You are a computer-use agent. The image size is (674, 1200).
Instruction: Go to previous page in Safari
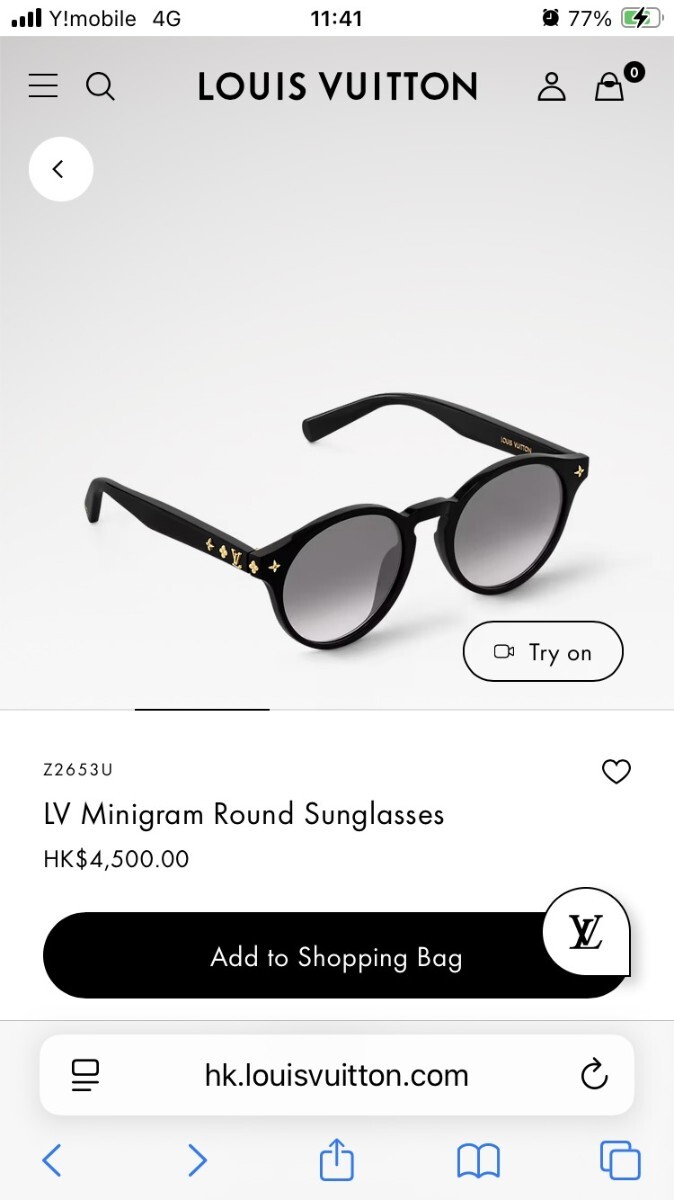[53, 1160]
